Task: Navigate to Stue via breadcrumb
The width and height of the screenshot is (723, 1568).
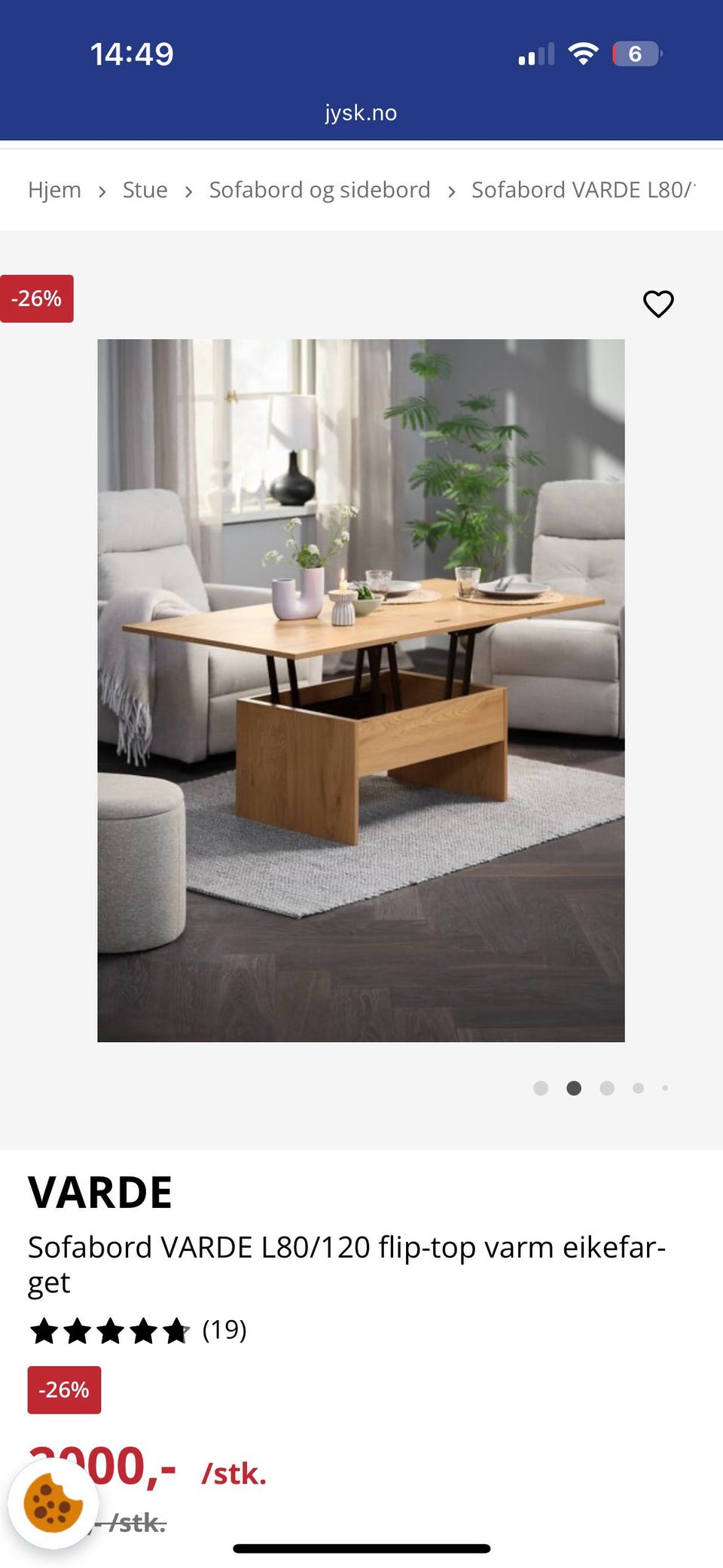Action: coord(145,189)
